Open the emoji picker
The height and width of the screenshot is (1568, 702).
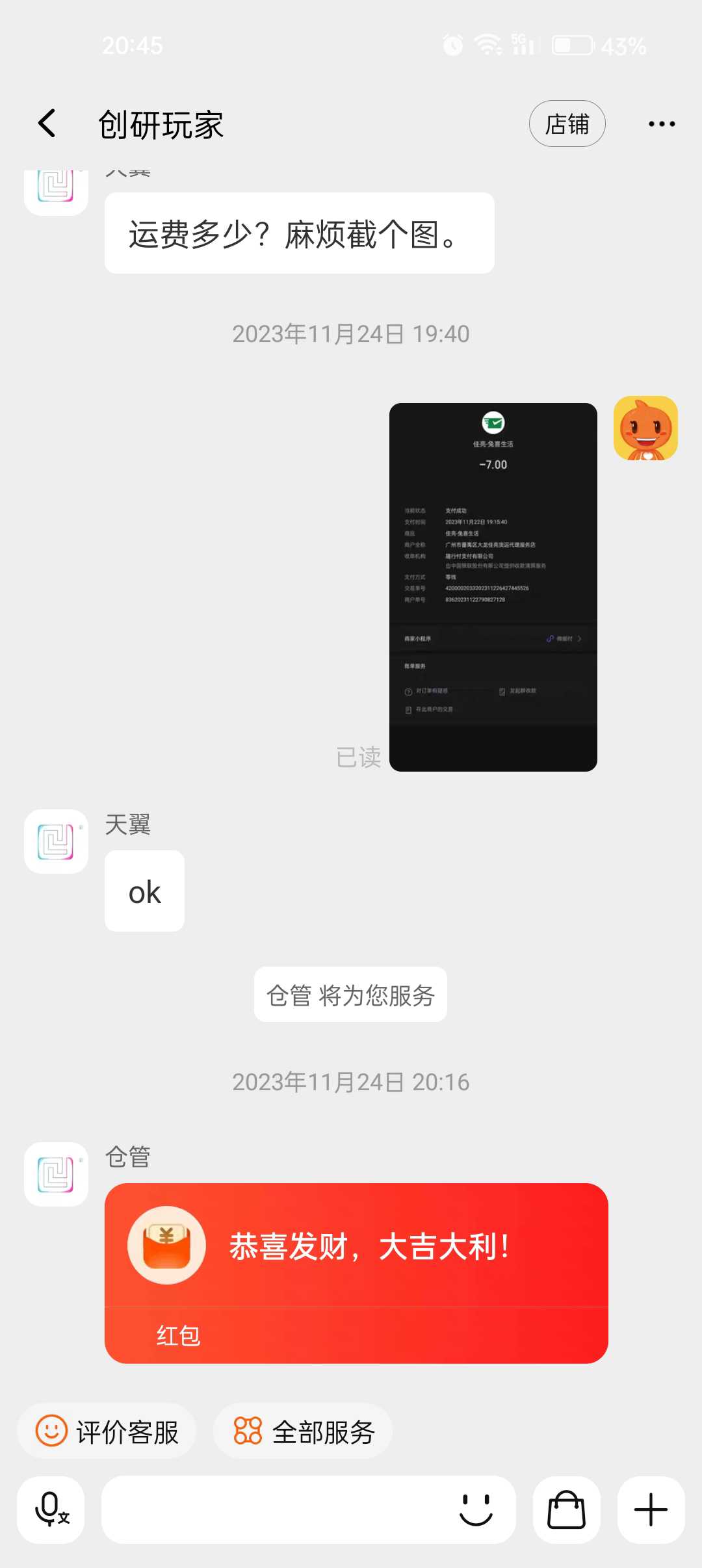[476, 1509]
